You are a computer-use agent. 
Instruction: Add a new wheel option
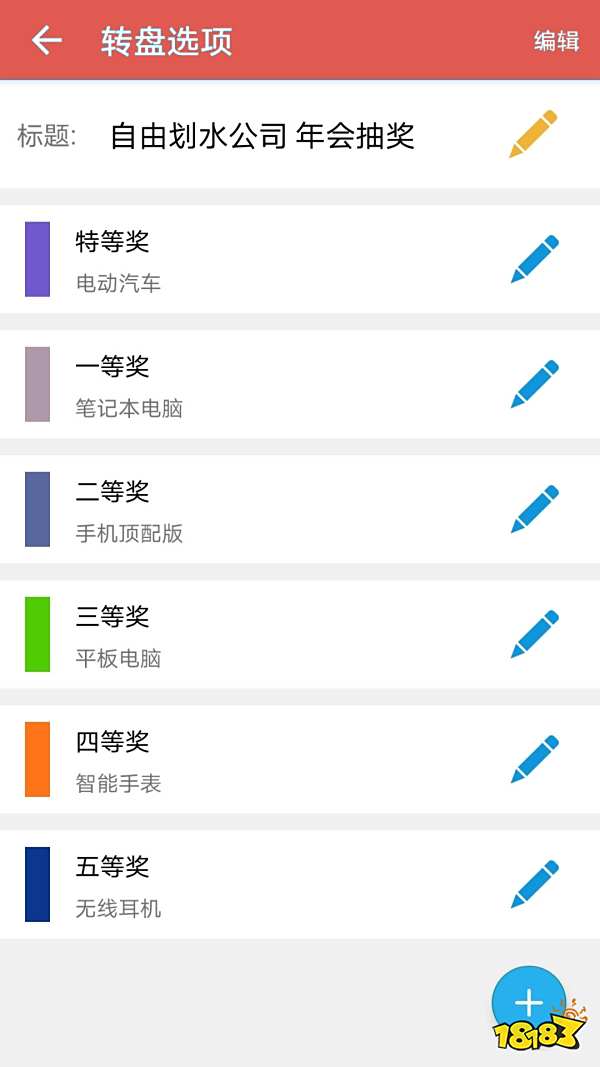click(x=528, y=1002)
